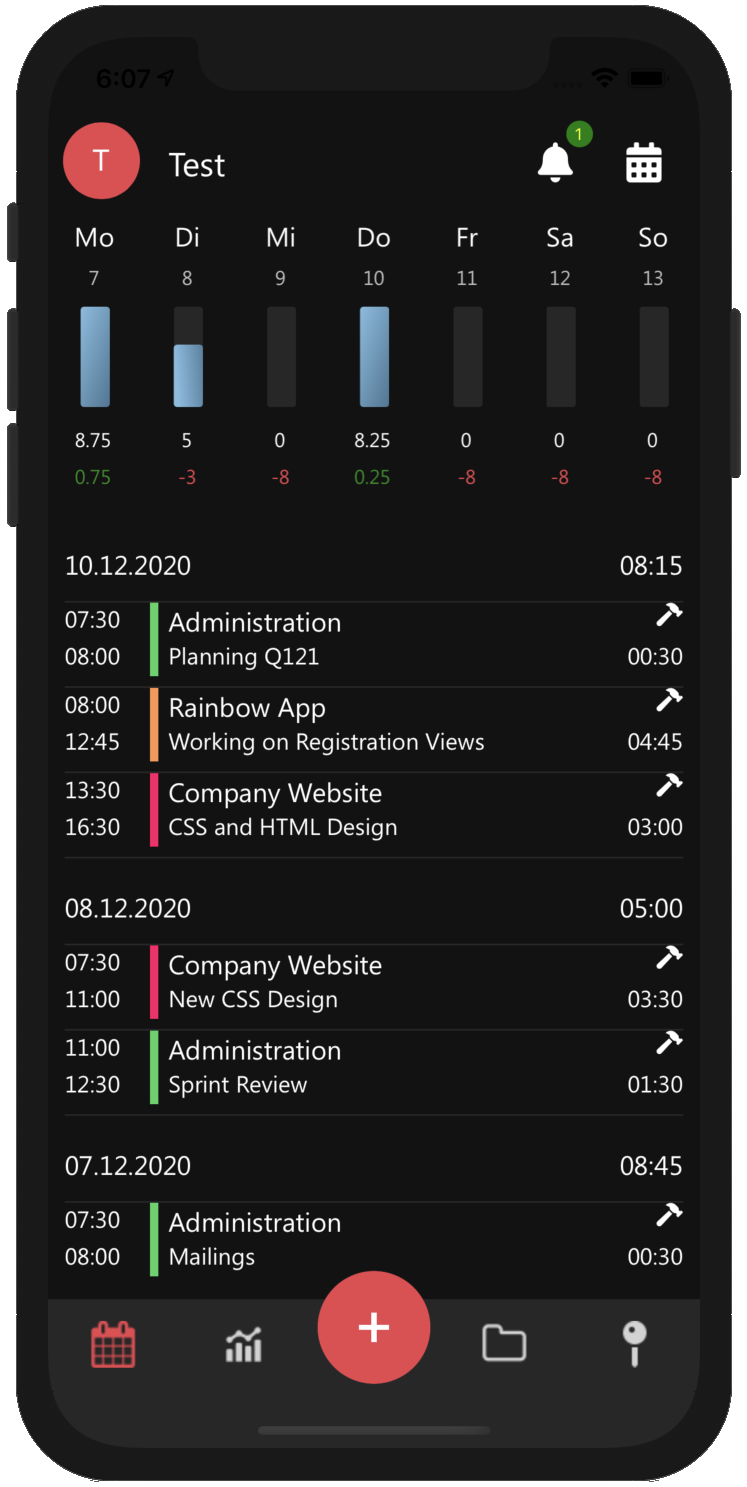Click the hammer icon beside New CSS Design
Viewport: 747px width, 1487px height.
click(668, 957)
